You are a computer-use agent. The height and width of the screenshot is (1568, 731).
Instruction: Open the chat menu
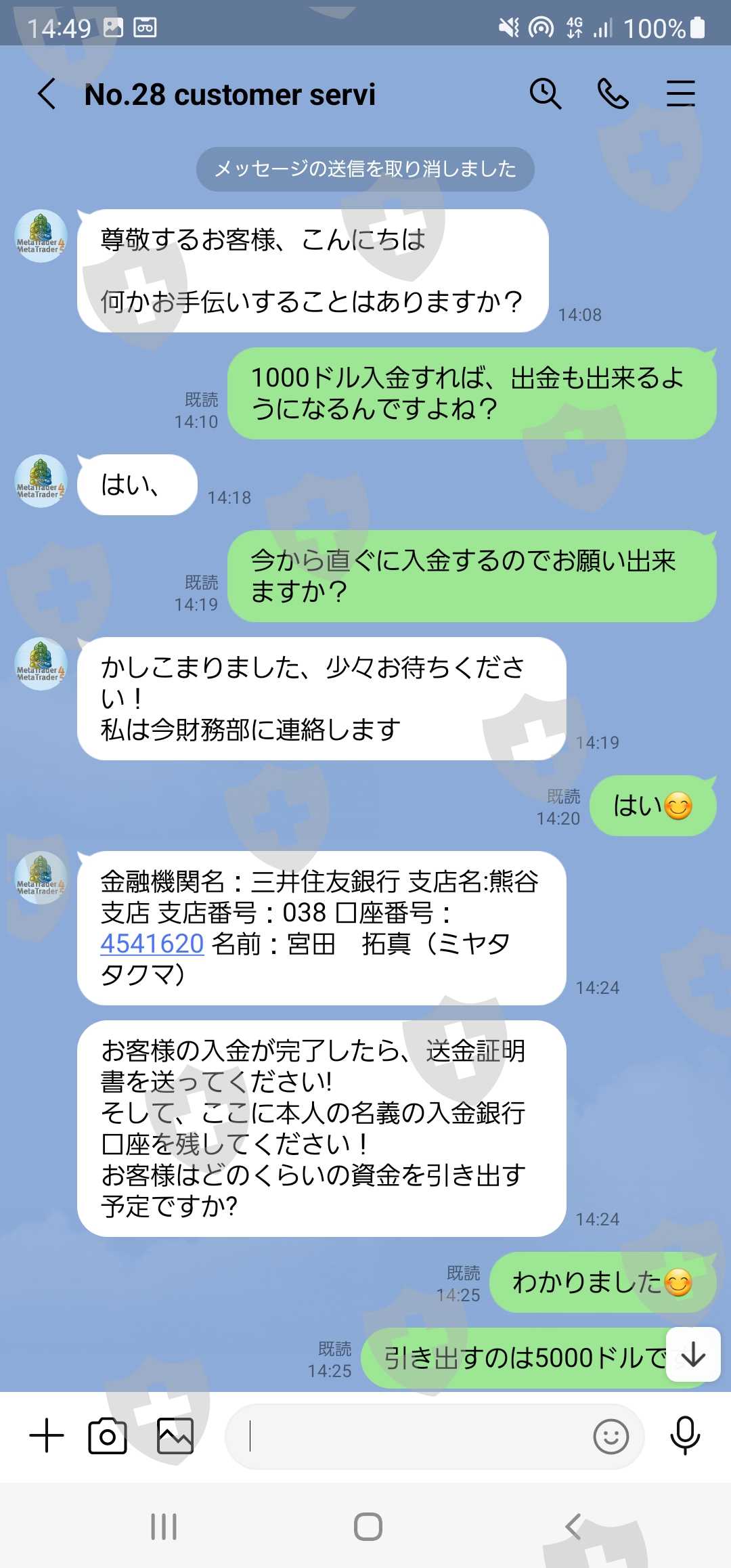click(x=680, y=93)
